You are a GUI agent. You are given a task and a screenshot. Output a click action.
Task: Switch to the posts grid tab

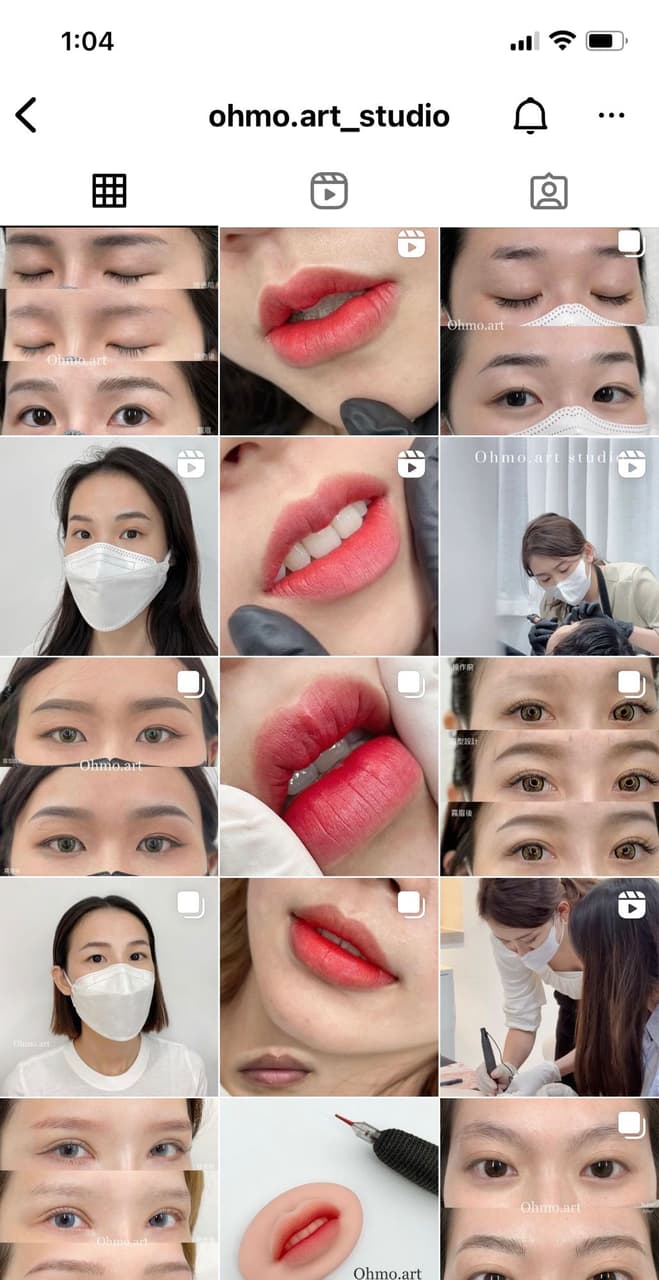[x=109, y=190]
